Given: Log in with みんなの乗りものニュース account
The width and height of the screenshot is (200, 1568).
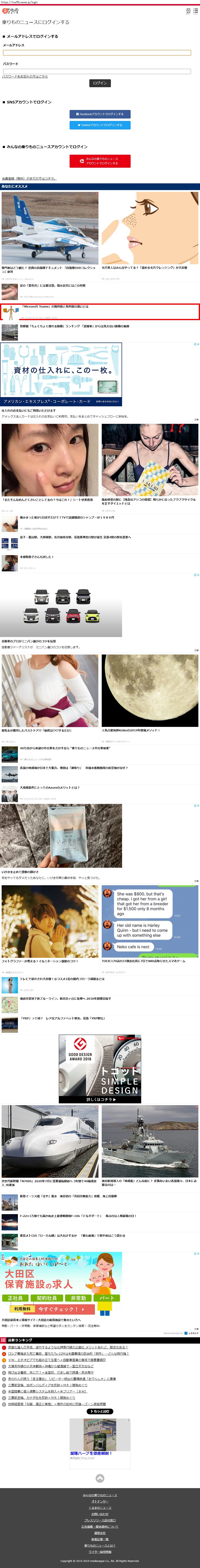Looking at the screenshot, I should coord(100,161).
